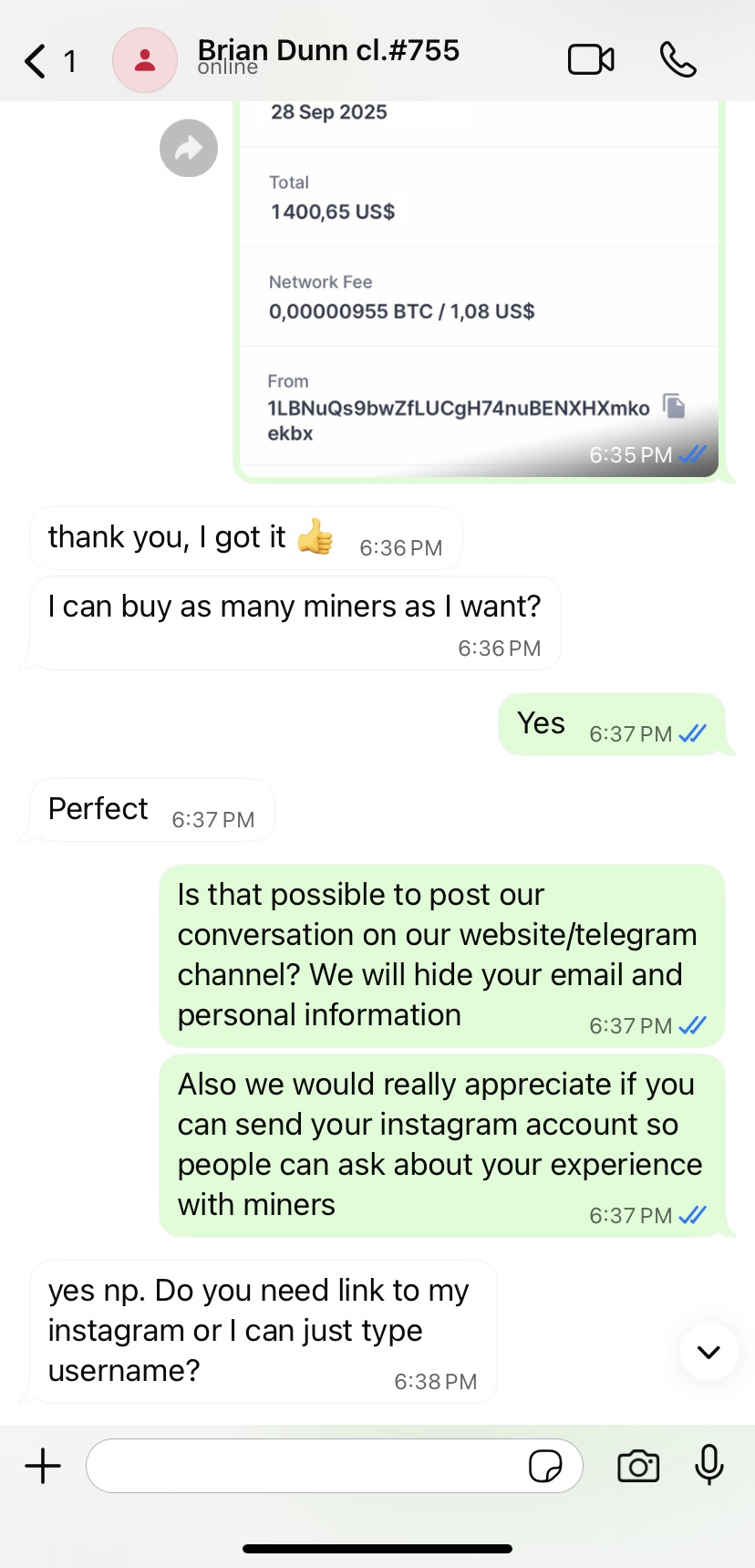Viewport: 755px width, 1568px height.
Task: Open Brian Dunn cl.#755 contact info
Action: pyautogui.click(x=328, y=55)
